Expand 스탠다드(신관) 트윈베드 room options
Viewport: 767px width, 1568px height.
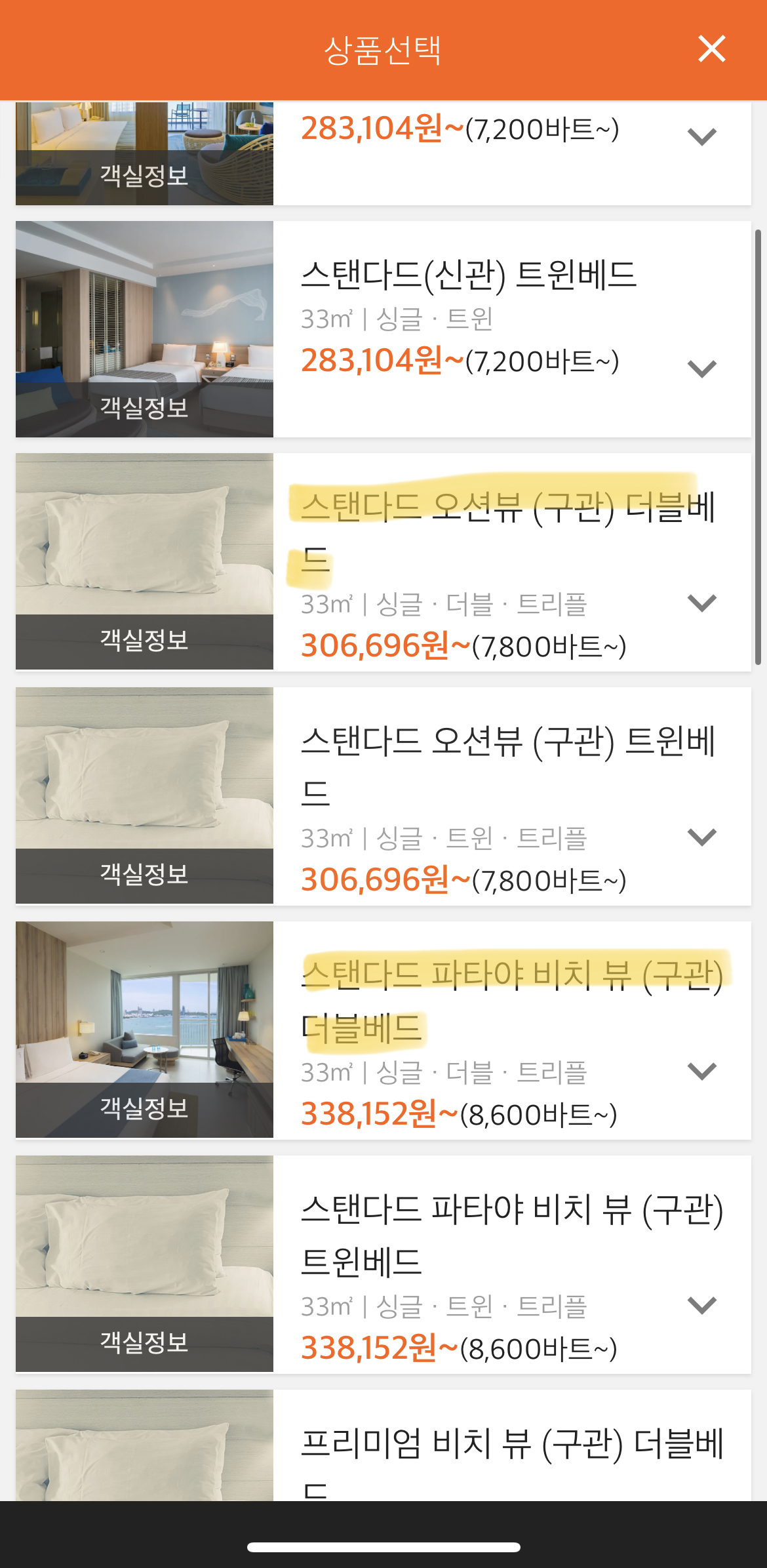point(701,369)
